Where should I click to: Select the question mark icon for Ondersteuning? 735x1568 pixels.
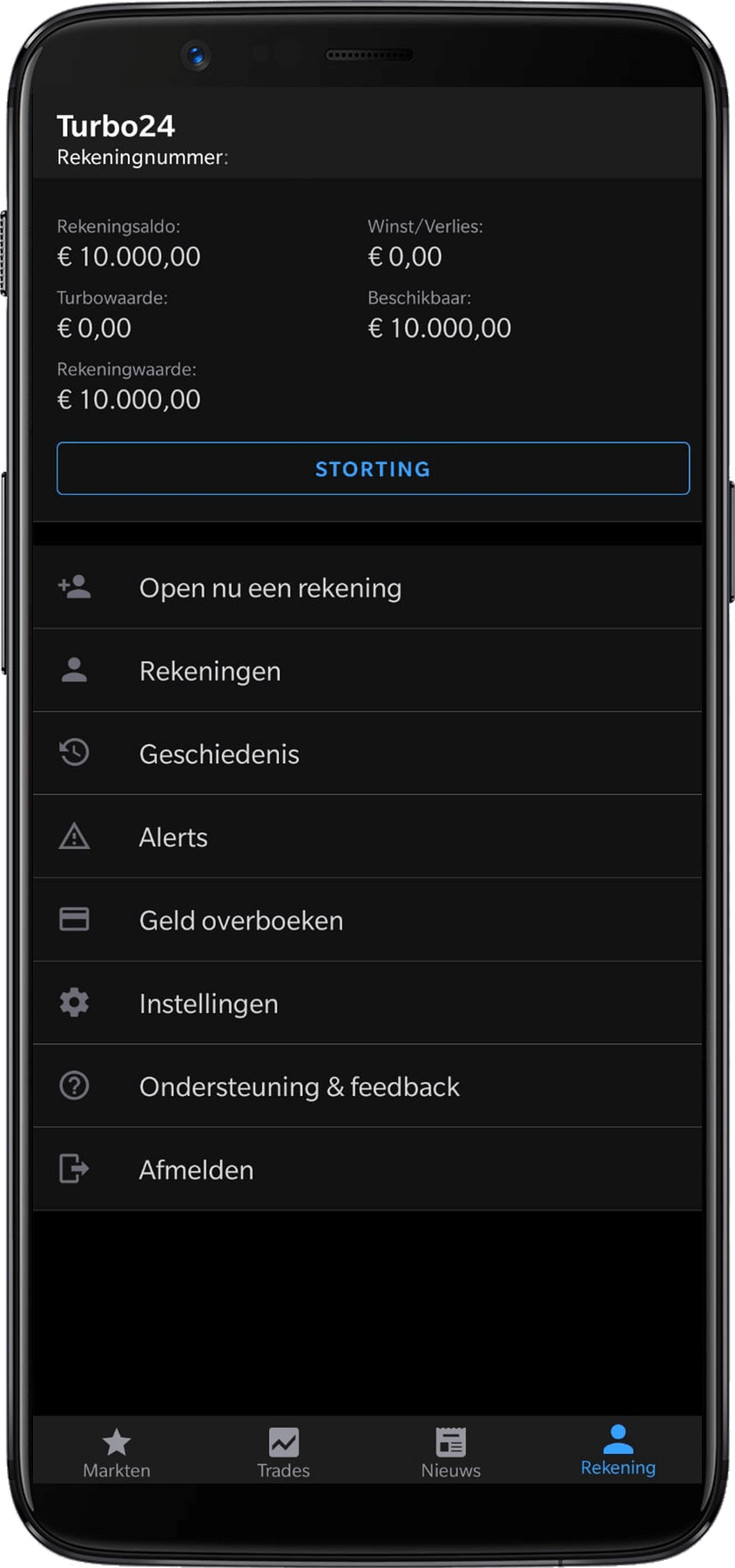74,1085
